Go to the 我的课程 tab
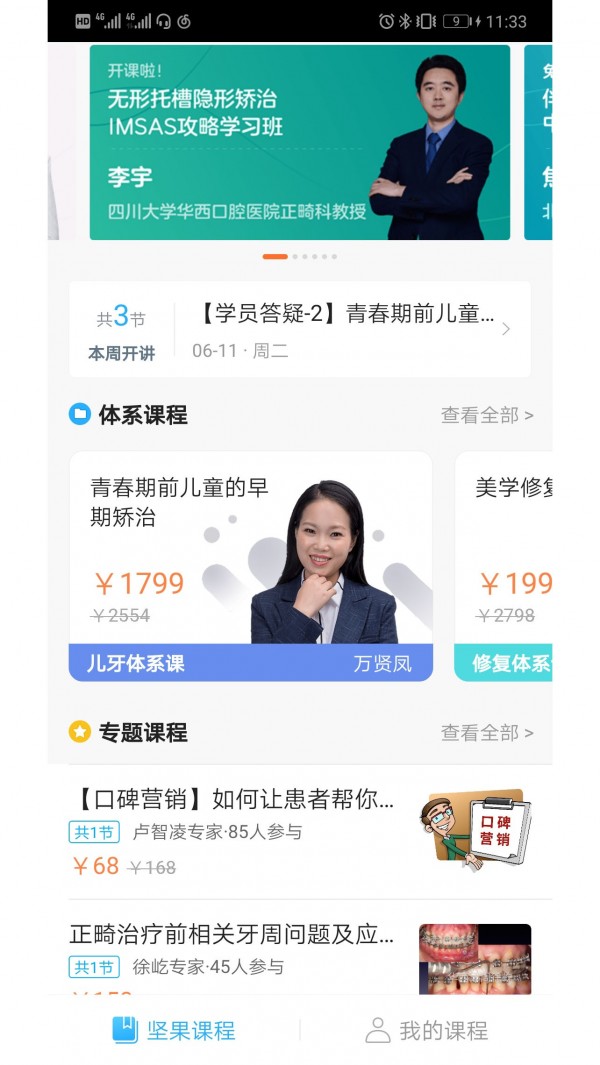The width and height of the screenshot is (600, 1065). click(426, 1030)
